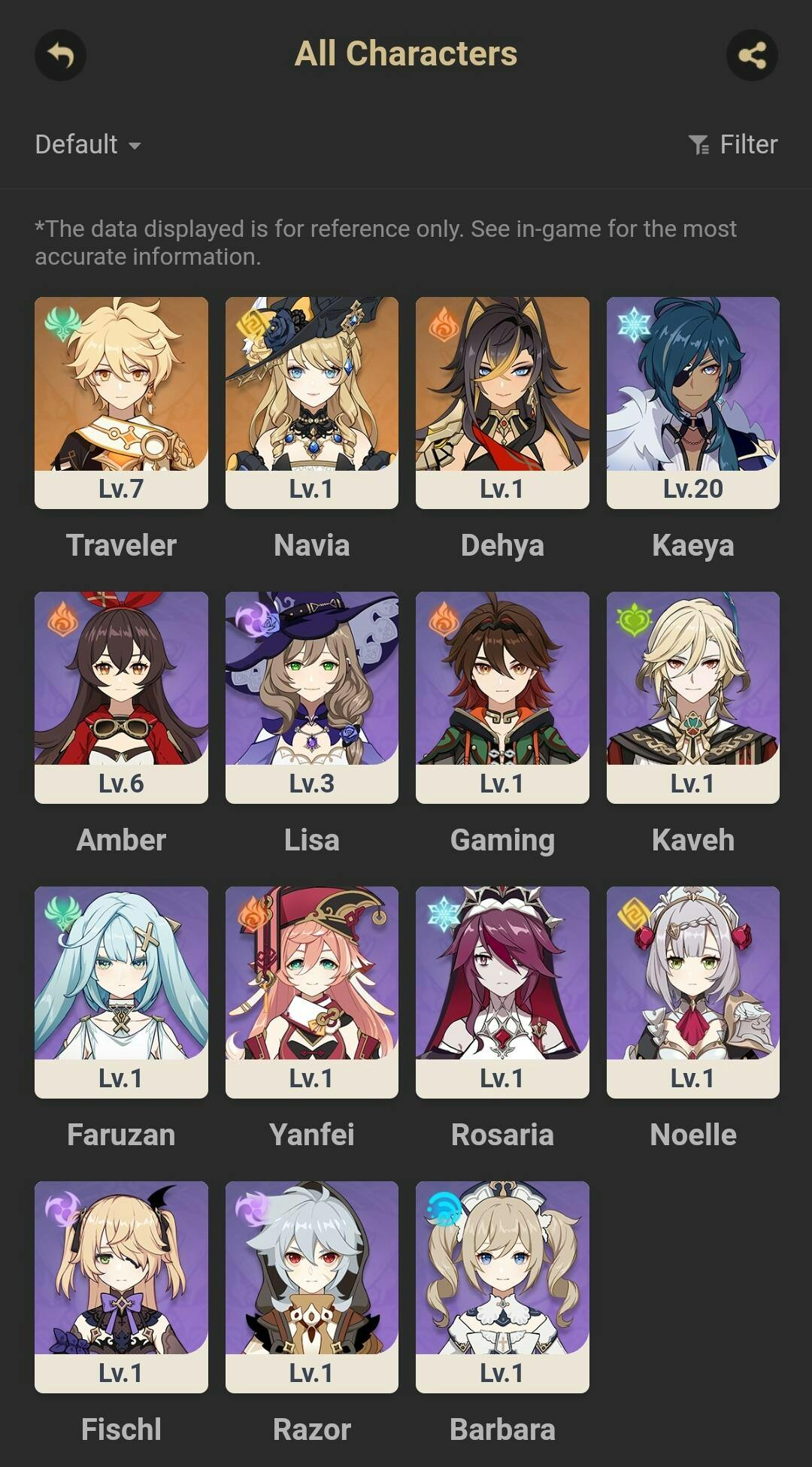Open the Filter options
Screen dimensions: 812x1467
[x=733, y=144]
